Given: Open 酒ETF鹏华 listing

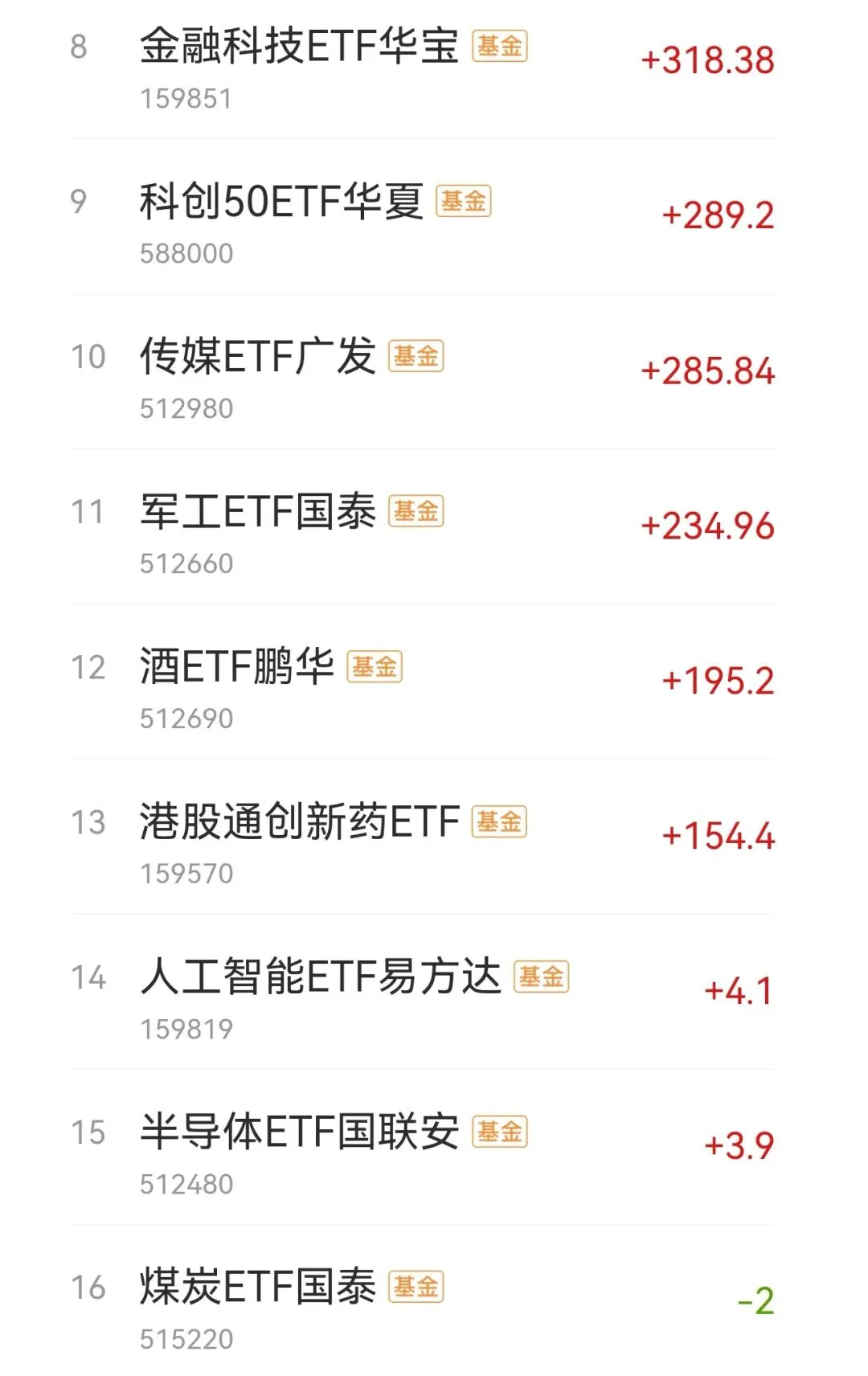Looking at the screenshot, I should (x=423, y=682).
